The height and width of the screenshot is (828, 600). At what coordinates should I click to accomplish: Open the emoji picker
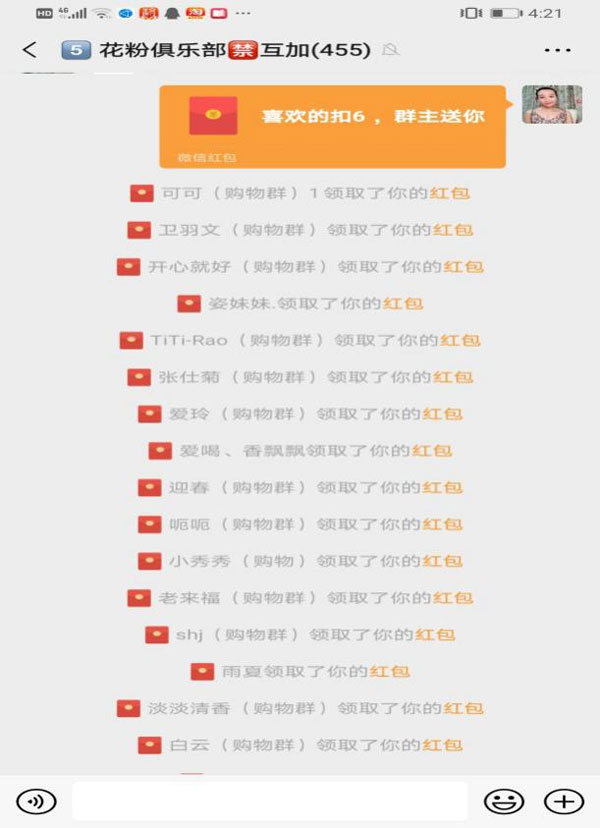504,801
